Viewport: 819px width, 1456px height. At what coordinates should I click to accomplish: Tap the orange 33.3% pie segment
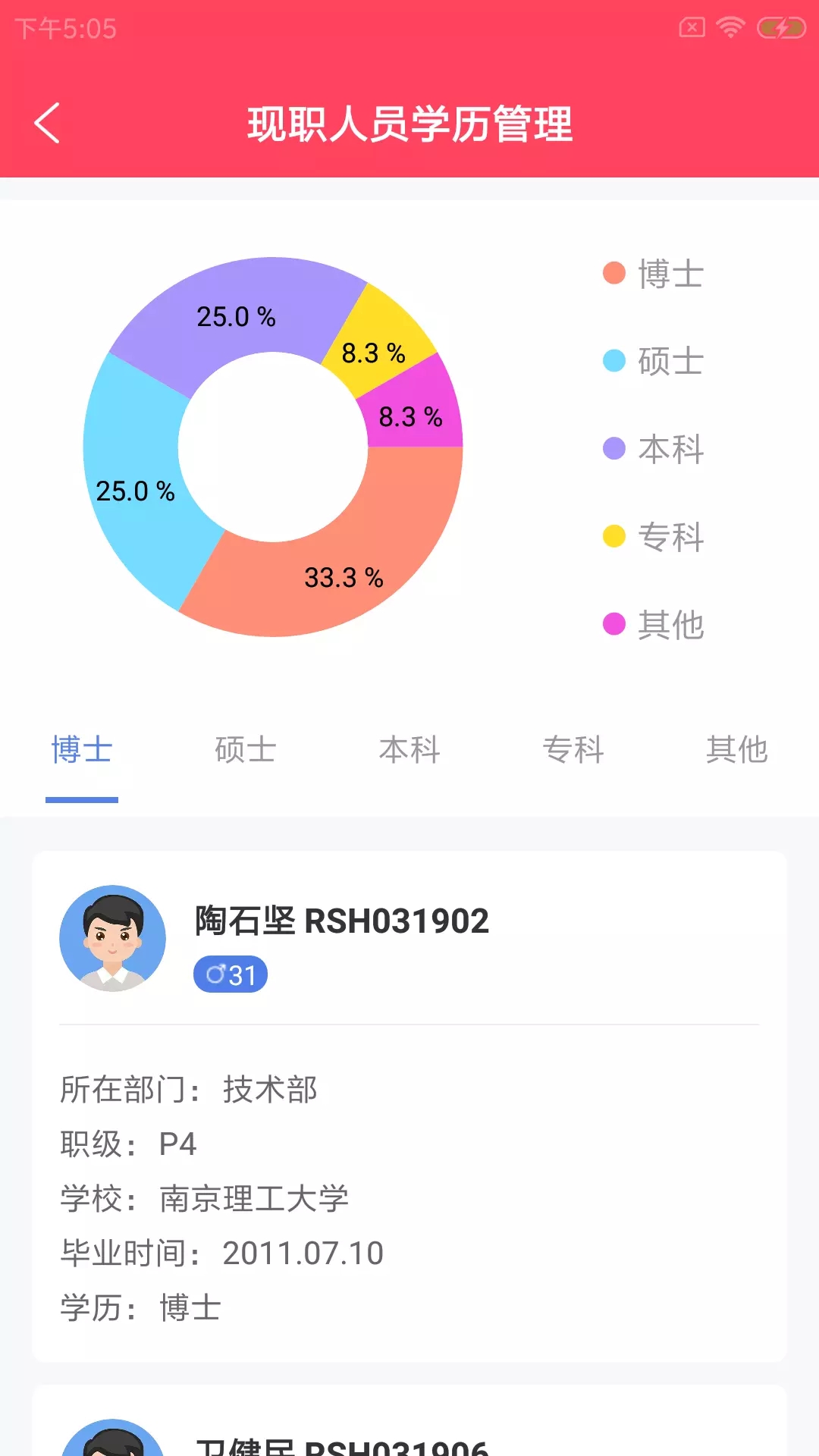[x=345, y=576]
